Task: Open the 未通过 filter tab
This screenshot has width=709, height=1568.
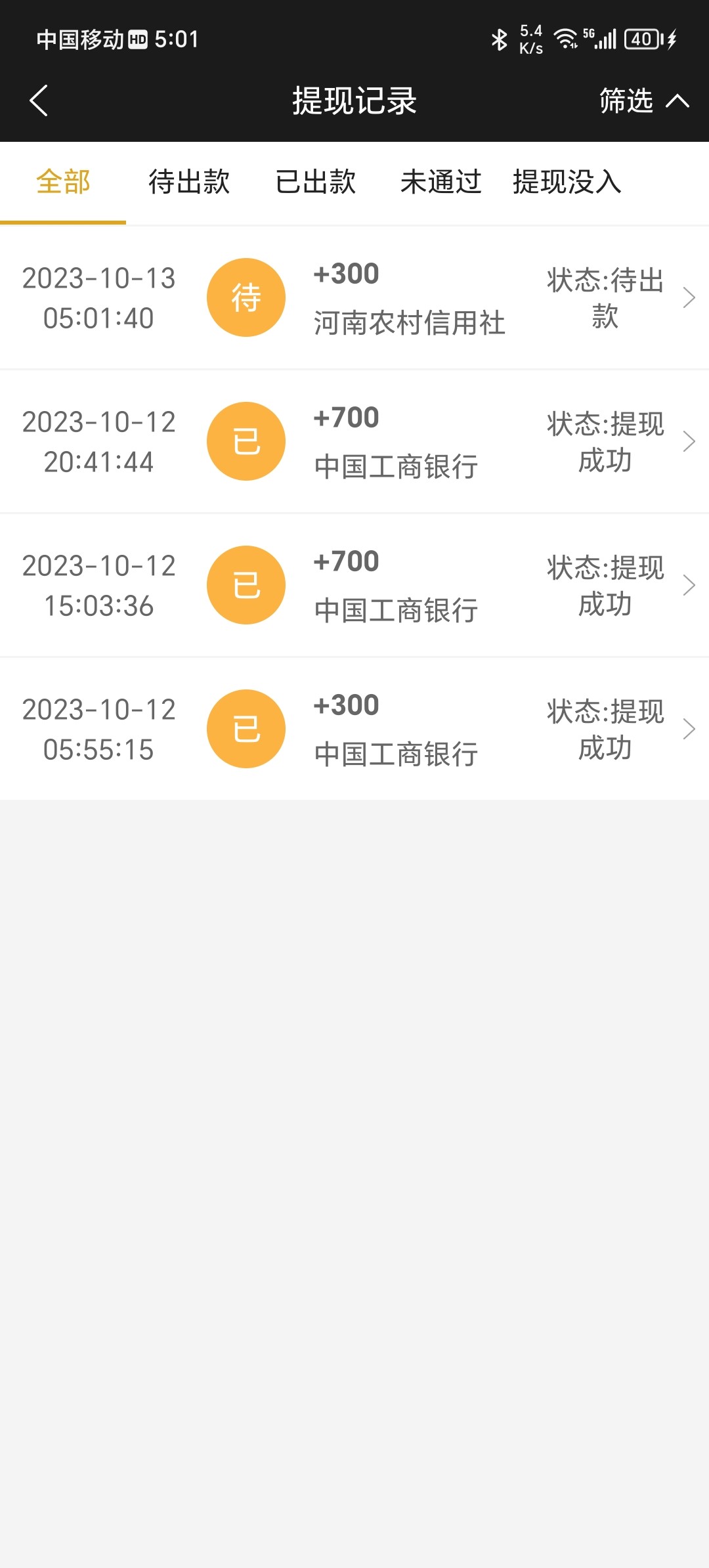Action: point(441,183)
